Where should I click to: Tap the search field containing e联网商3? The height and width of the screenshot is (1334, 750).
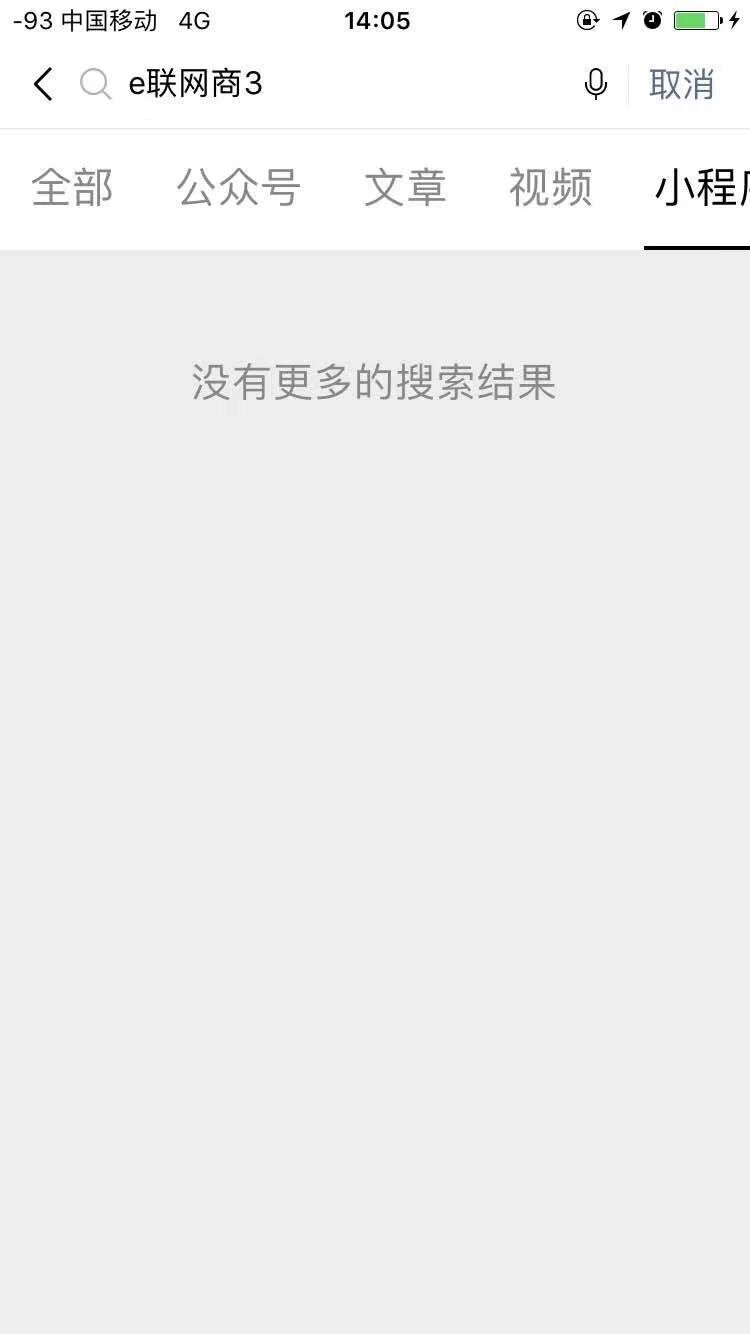[x=330, y=85]
